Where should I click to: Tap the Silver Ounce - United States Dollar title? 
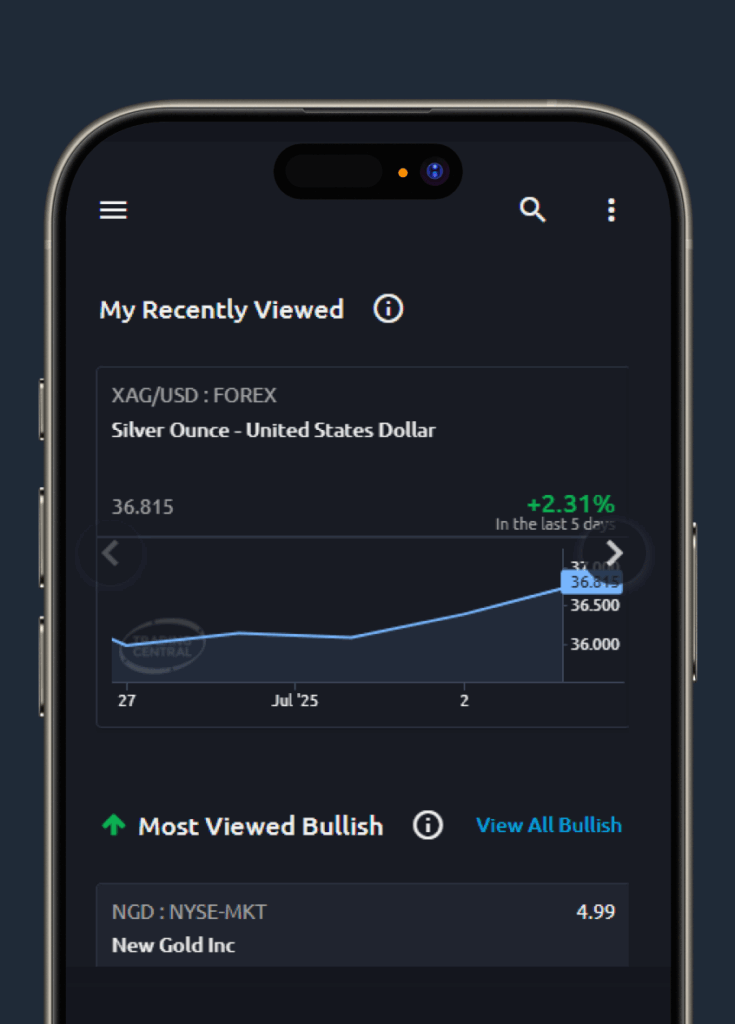point(272,430)
